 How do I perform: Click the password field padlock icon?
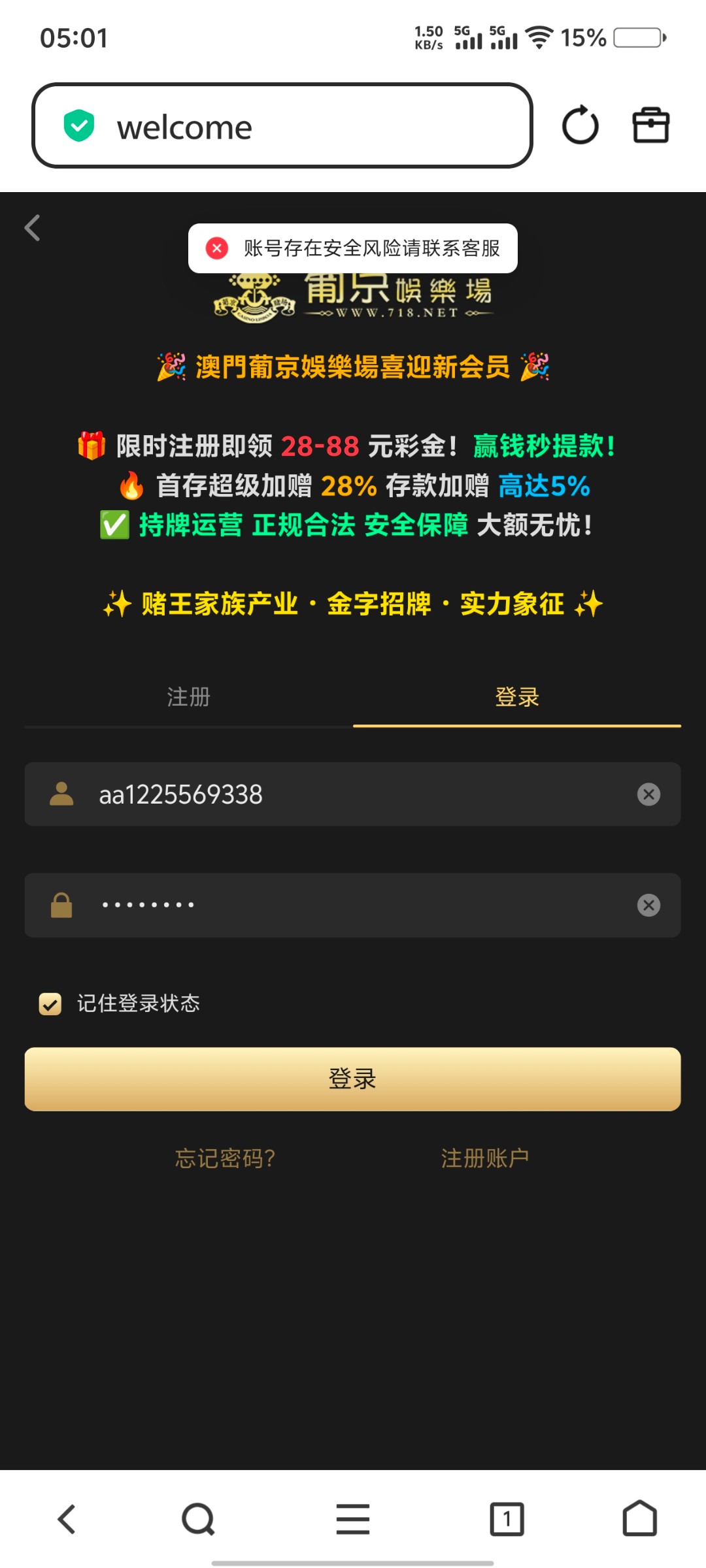point(60,905)
